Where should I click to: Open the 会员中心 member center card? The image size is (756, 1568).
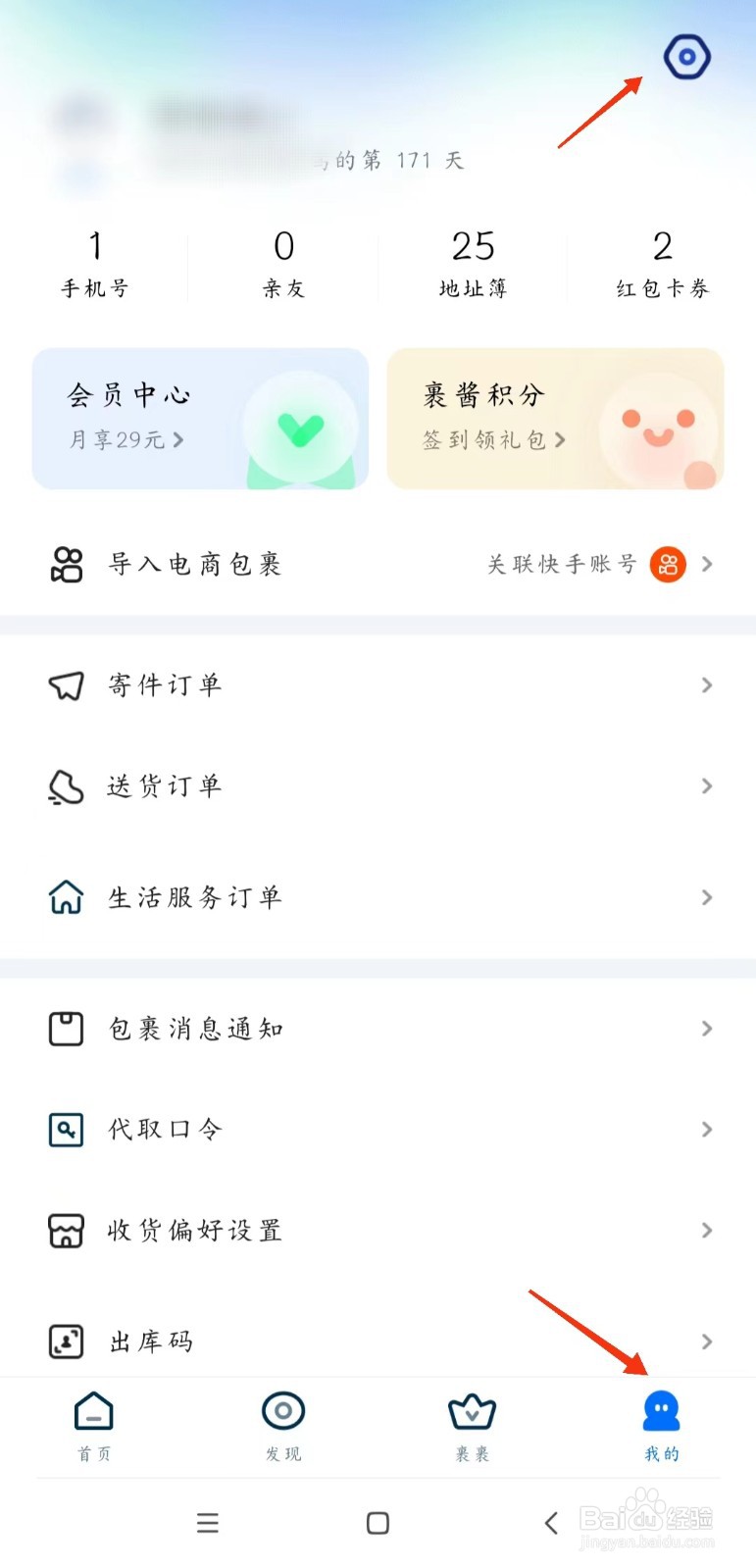(x=200, y=419)
